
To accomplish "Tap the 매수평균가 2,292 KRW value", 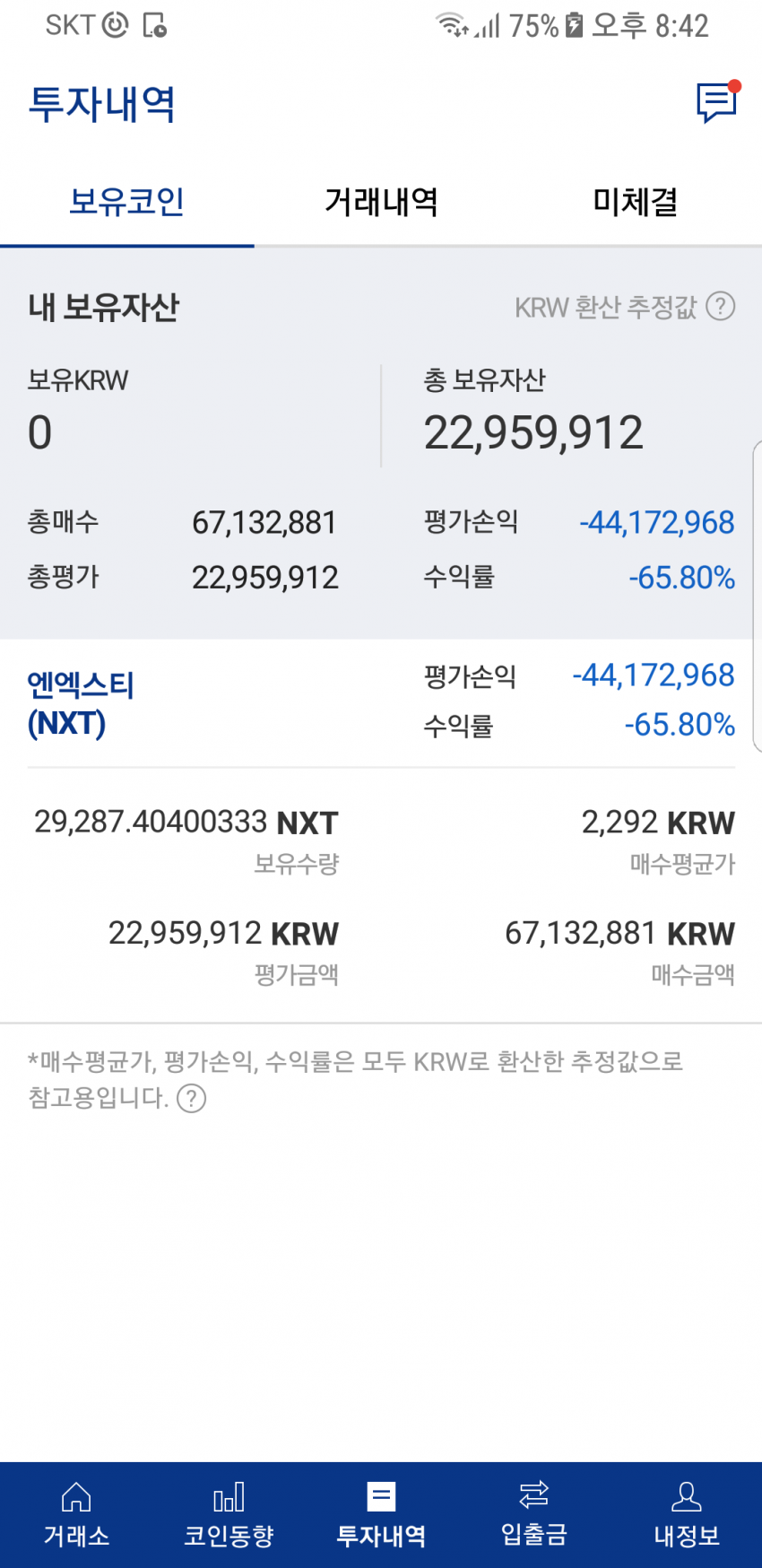I will tap(659, 822).
